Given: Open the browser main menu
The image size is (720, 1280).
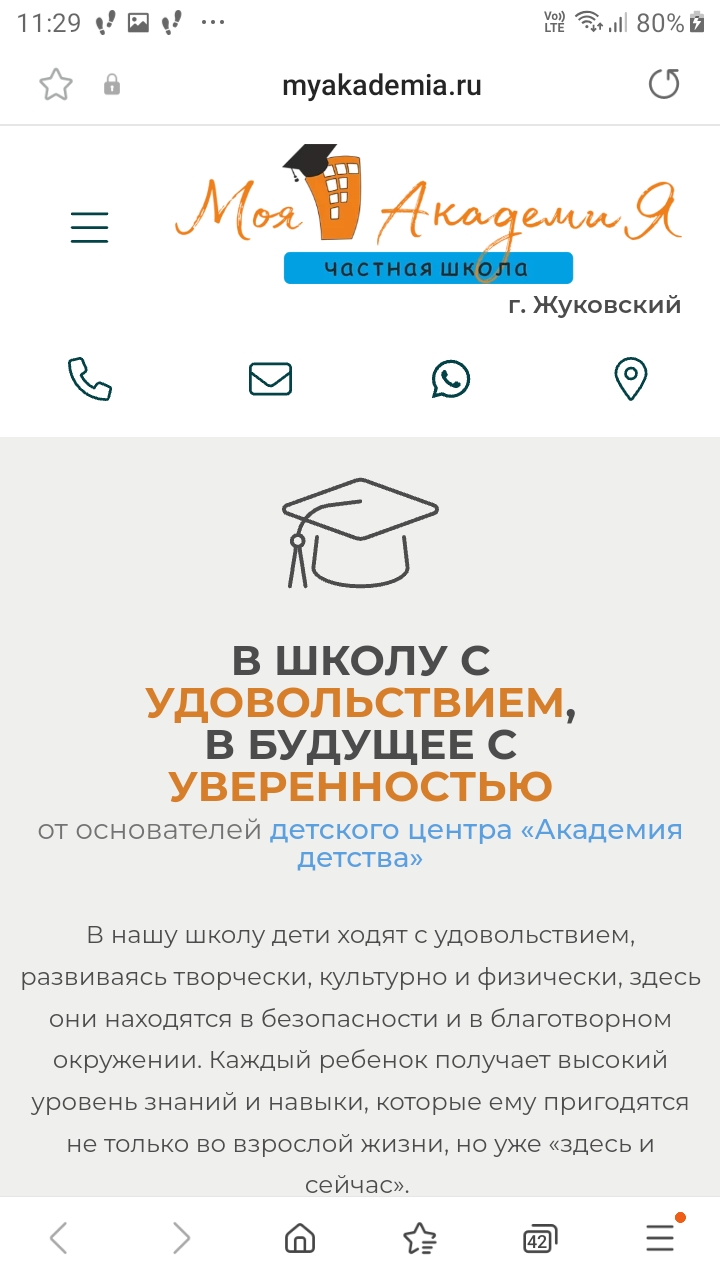Looking at the screenshot, I should [661, 1237].
